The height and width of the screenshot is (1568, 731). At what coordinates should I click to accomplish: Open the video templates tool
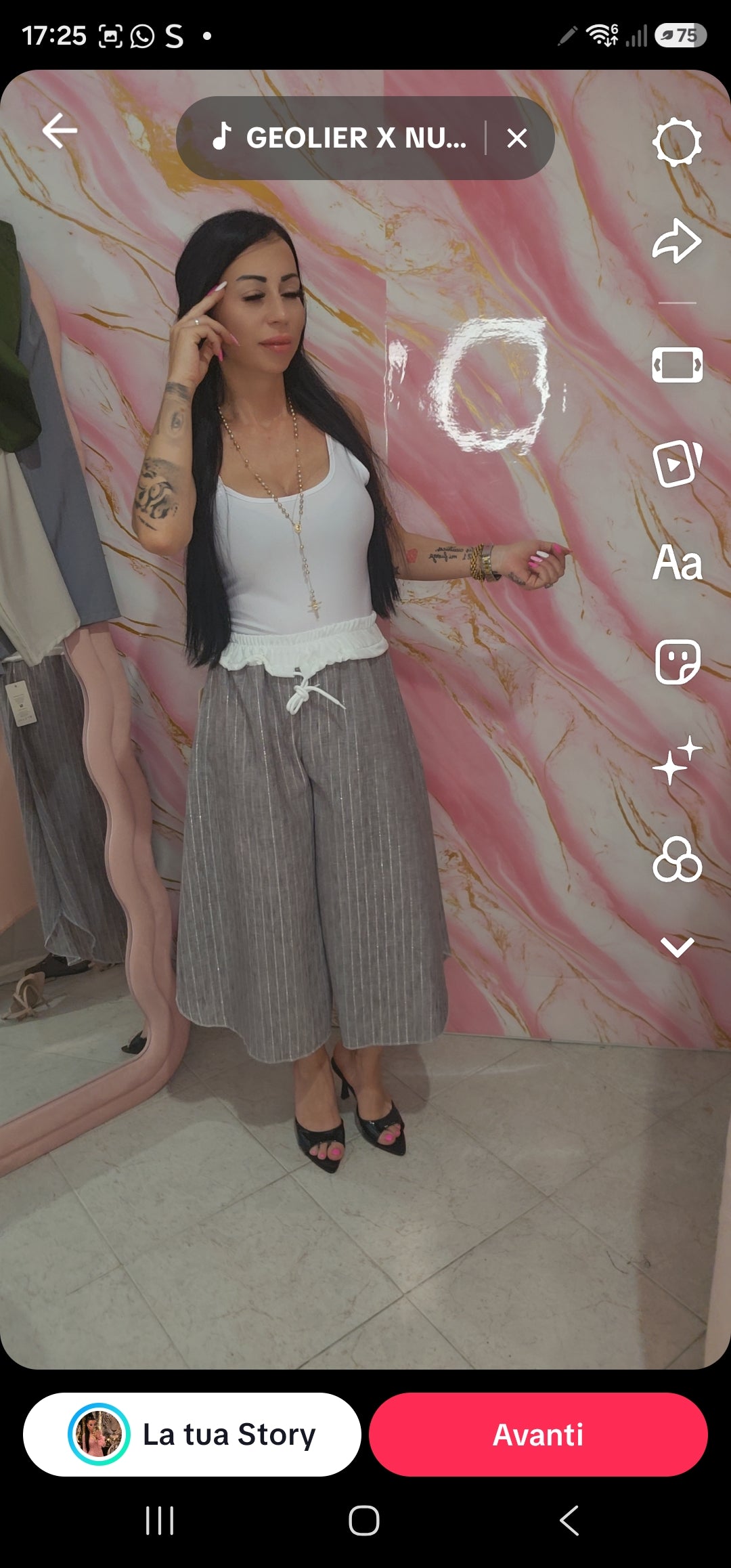(677, 464)
